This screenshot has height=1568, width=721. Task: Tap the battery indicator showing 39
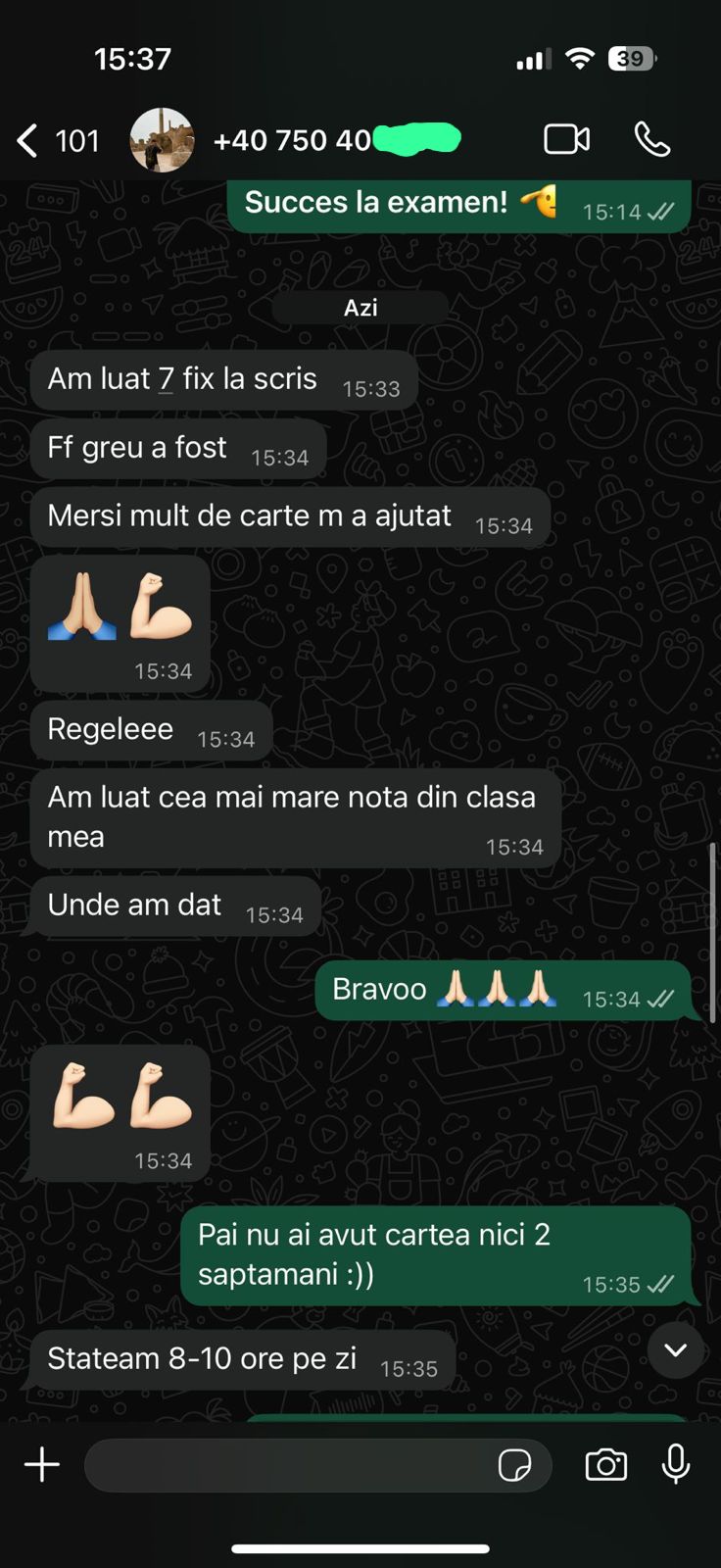coord(632,59)
